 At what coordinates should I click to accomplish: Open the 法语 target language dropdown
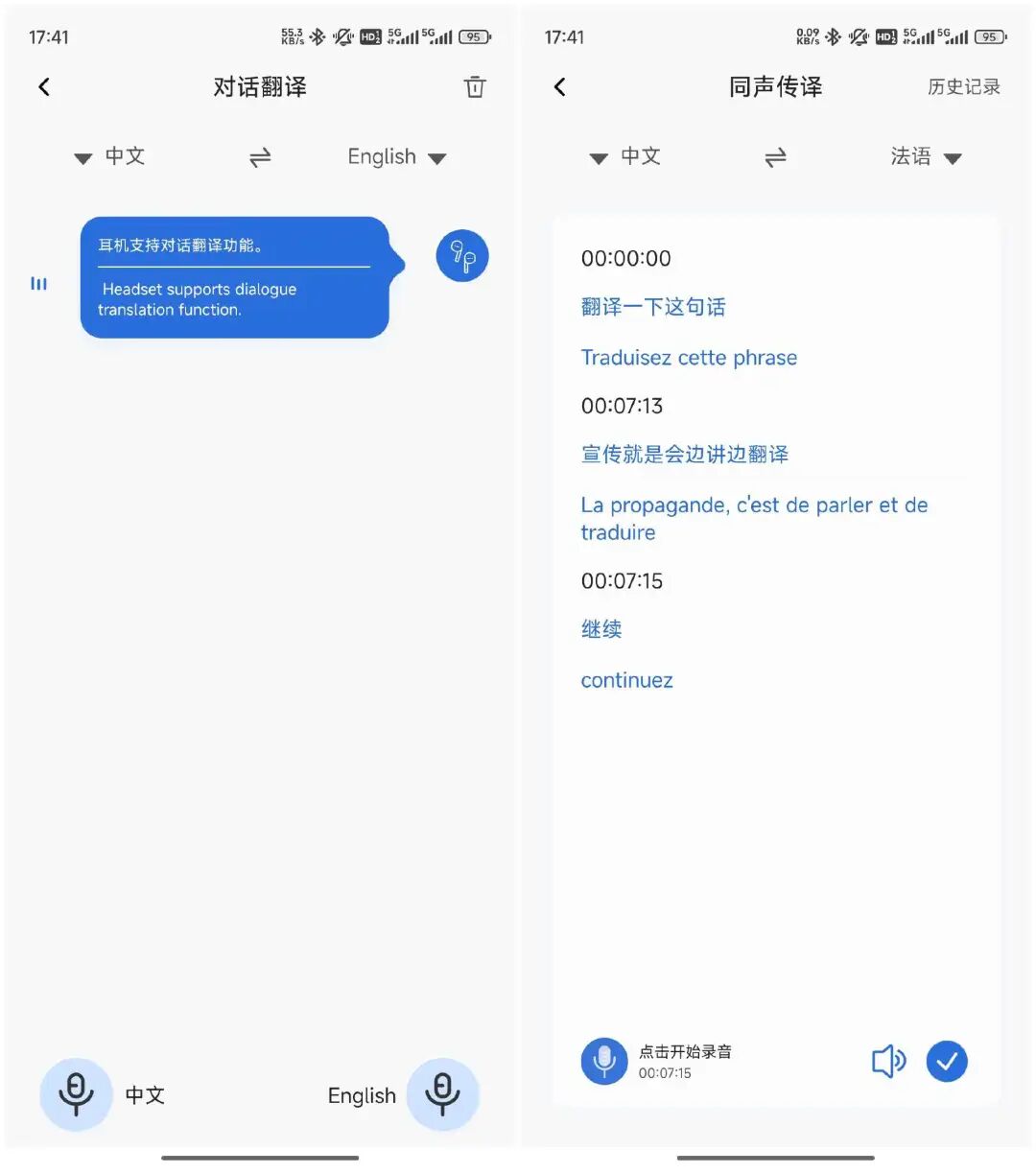(925, 157)
